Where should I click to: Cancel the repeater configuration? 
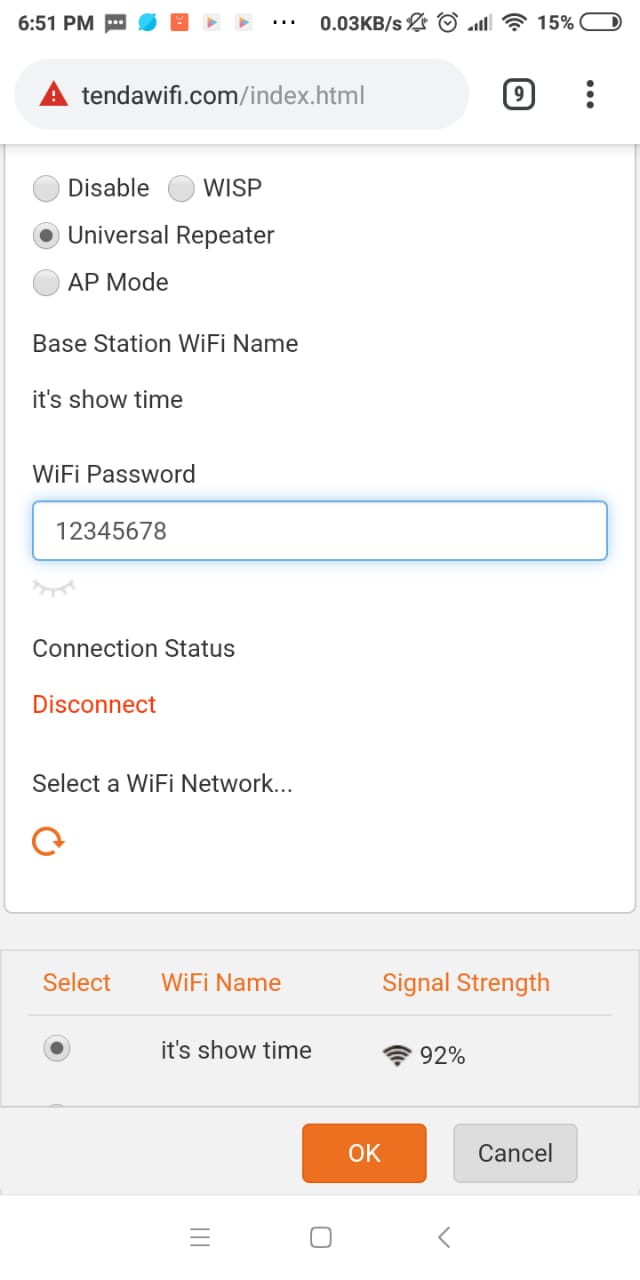point(515,1153)
